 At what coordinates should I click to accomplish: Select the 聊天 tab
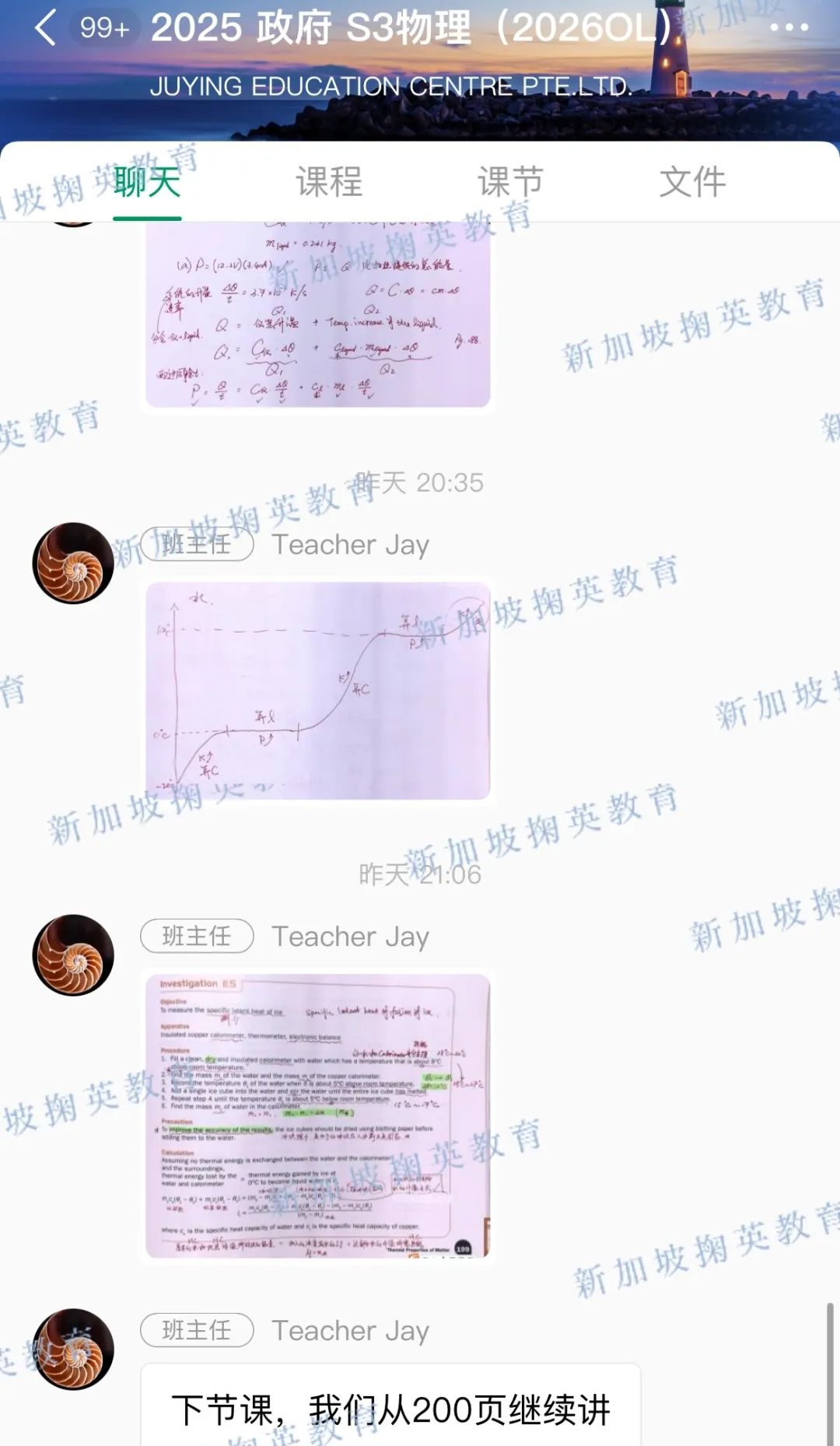click(147, 182)
